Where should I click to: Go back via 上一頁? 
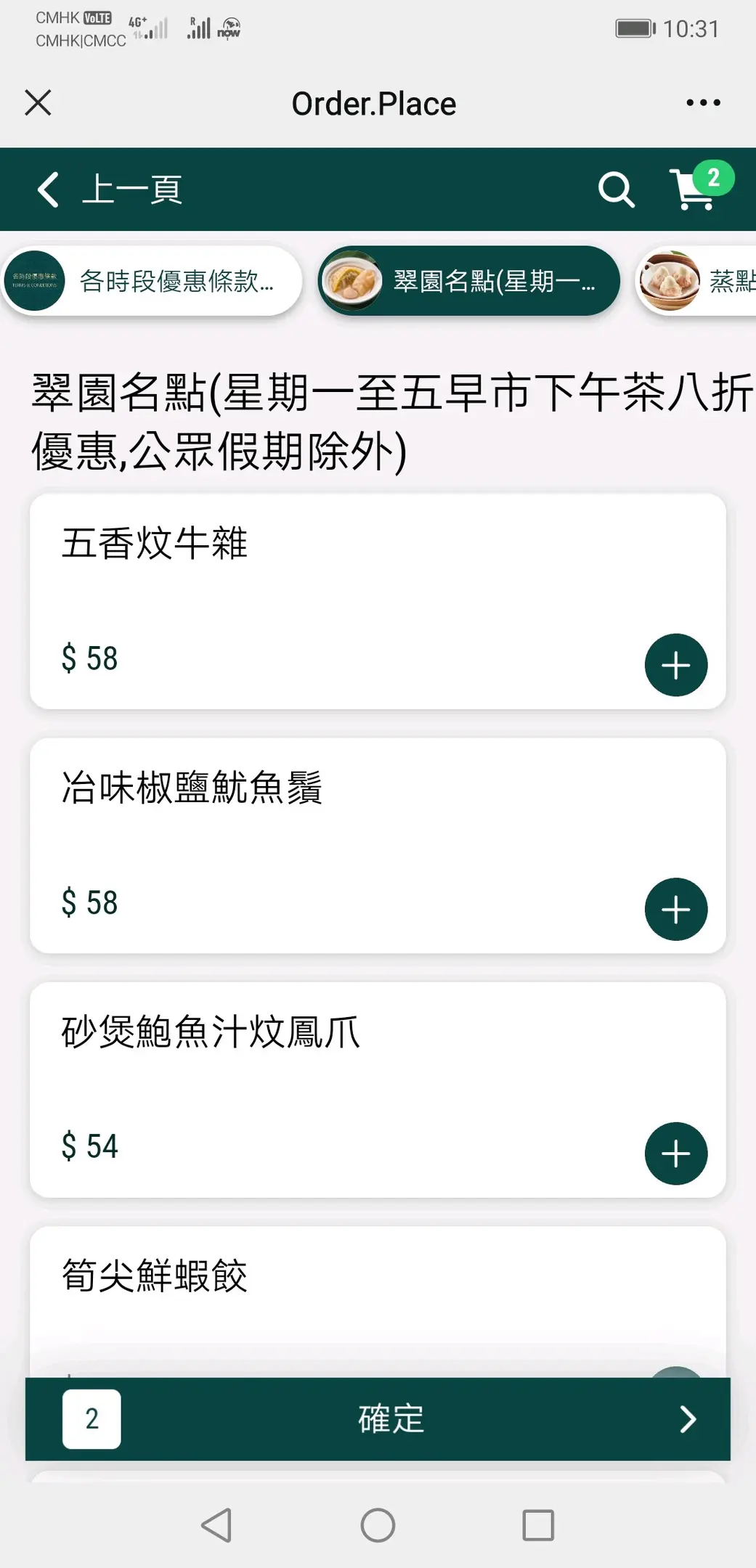point(109,189)
